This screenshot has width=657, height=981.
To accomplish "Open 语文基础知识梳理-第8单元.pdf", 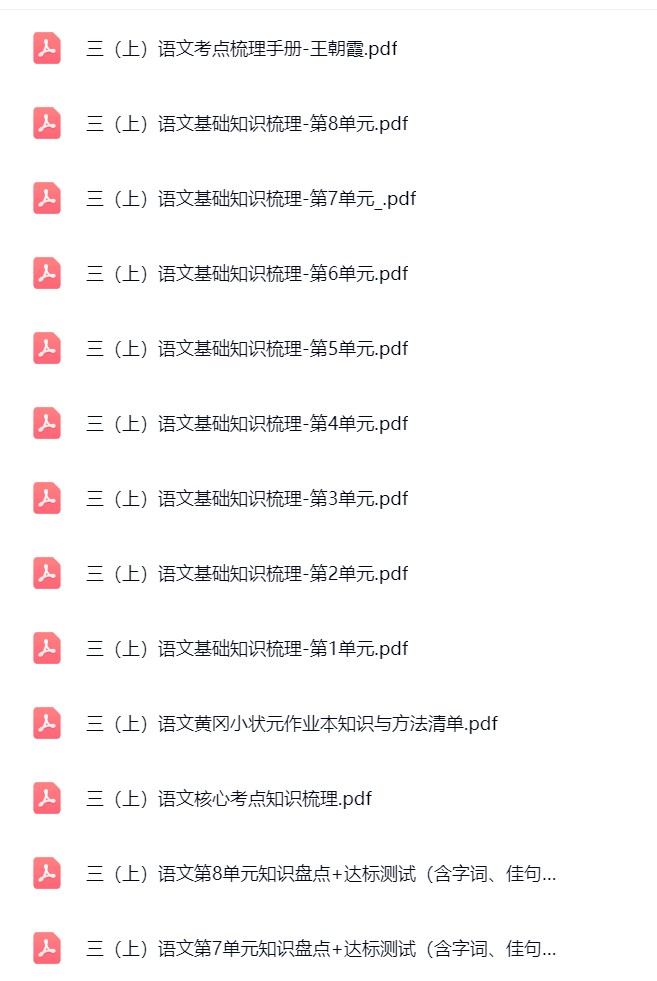I will 247,123.
